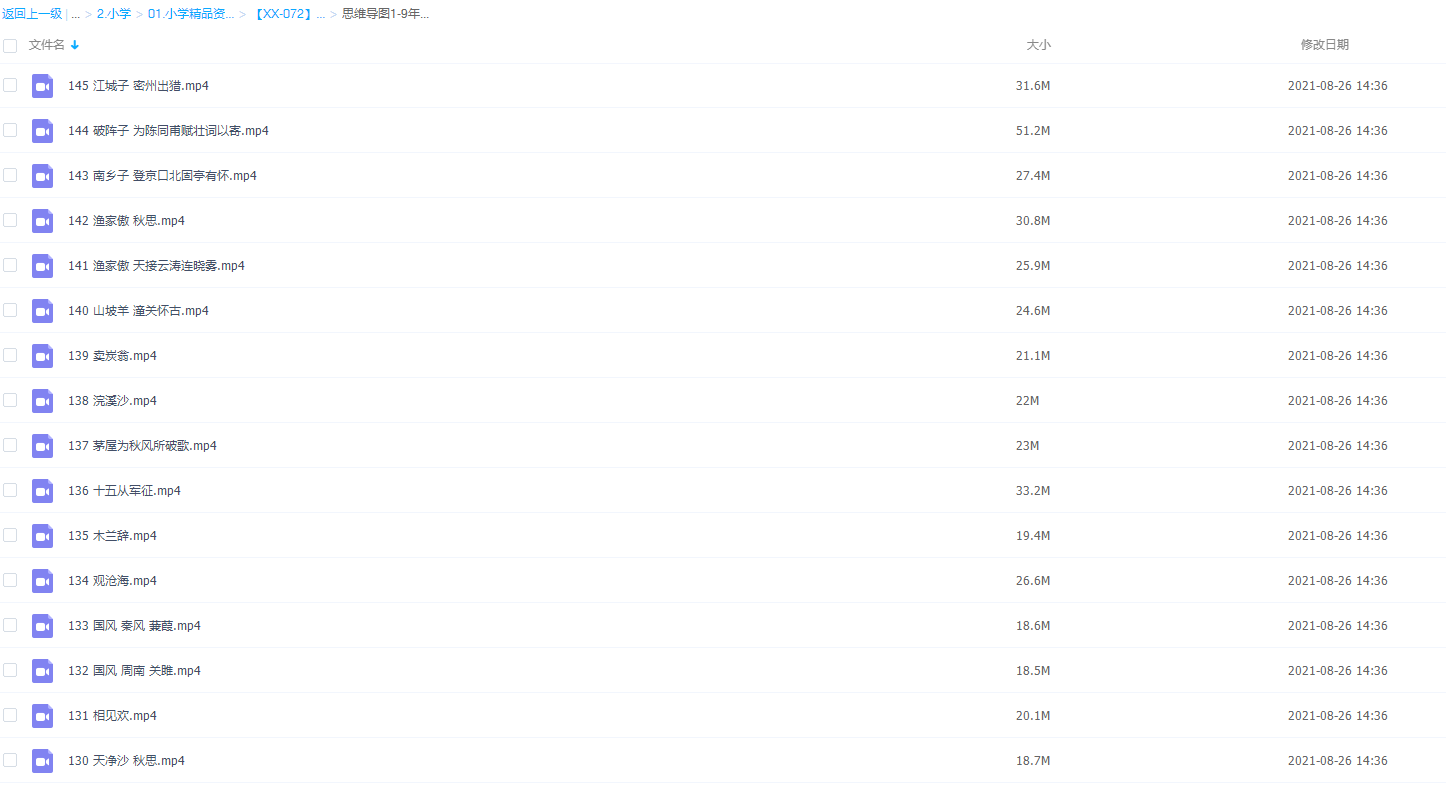Select checkbox for 143 南乡子 video
The height and width of the screenshot is (789, 1446).
tap(10, 175)
